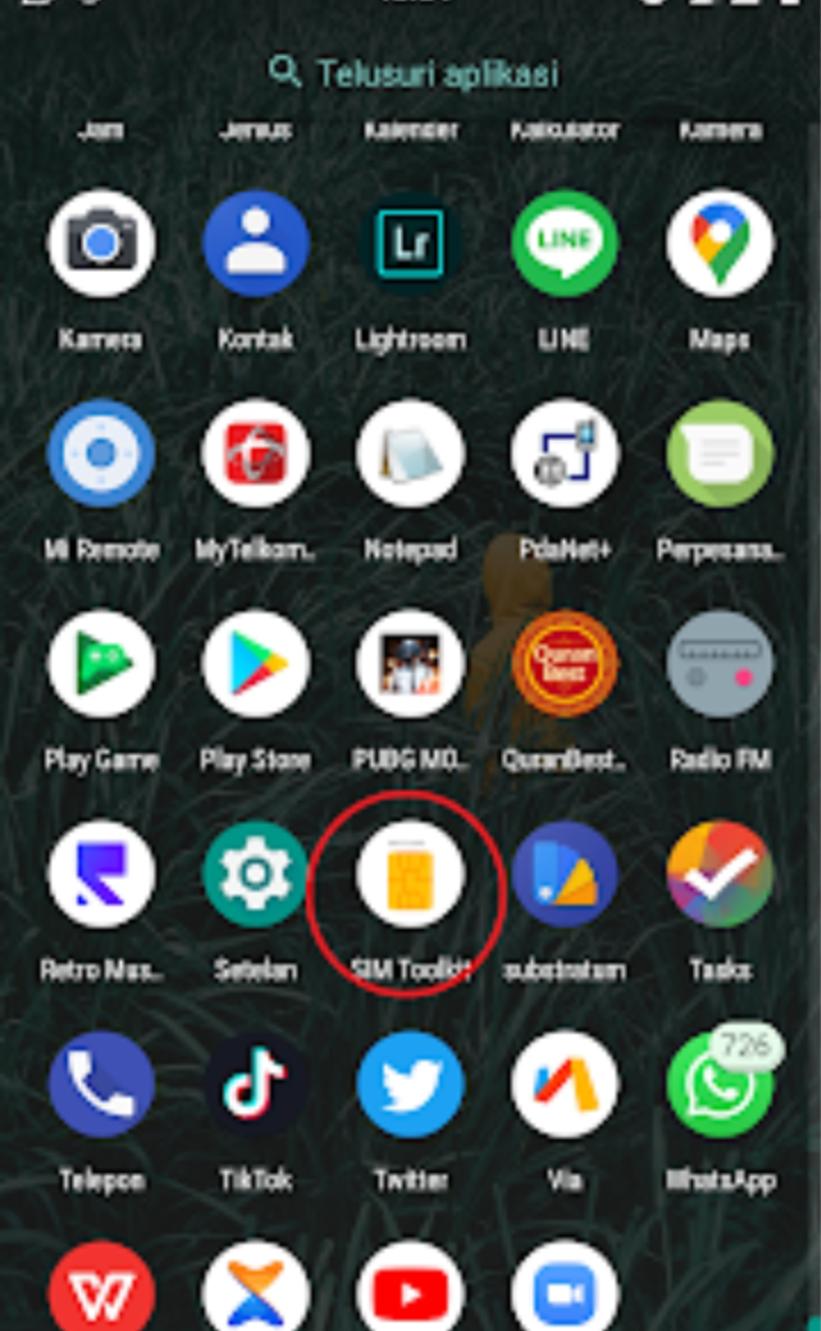821x1331 pixels.
Task: Open WhatsApp with 726 badge
Action: (x=719, y=1085)
